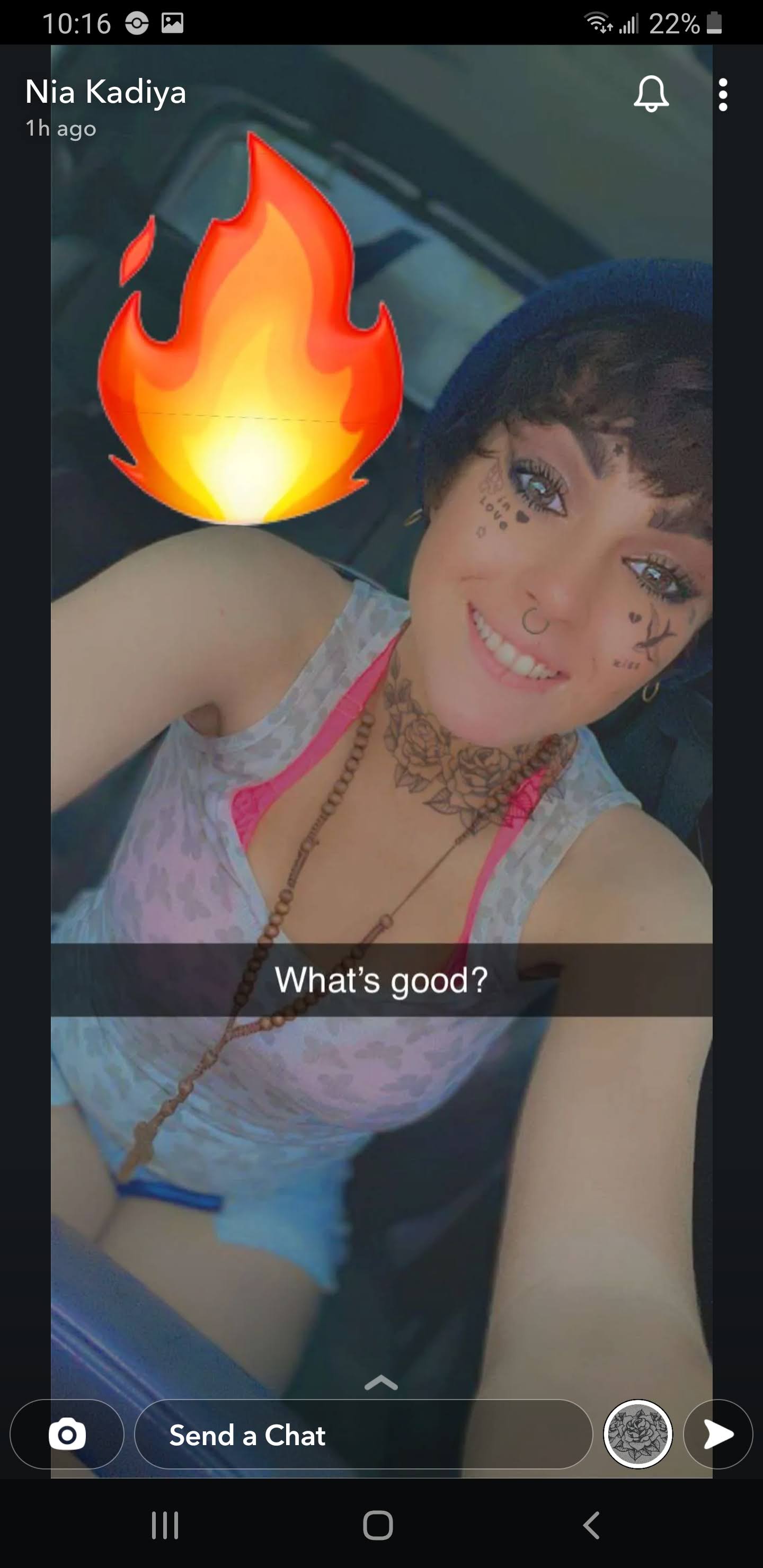Expand the story options chevron
This screenshot has width=763, height=1568.
coord(381,1384)
